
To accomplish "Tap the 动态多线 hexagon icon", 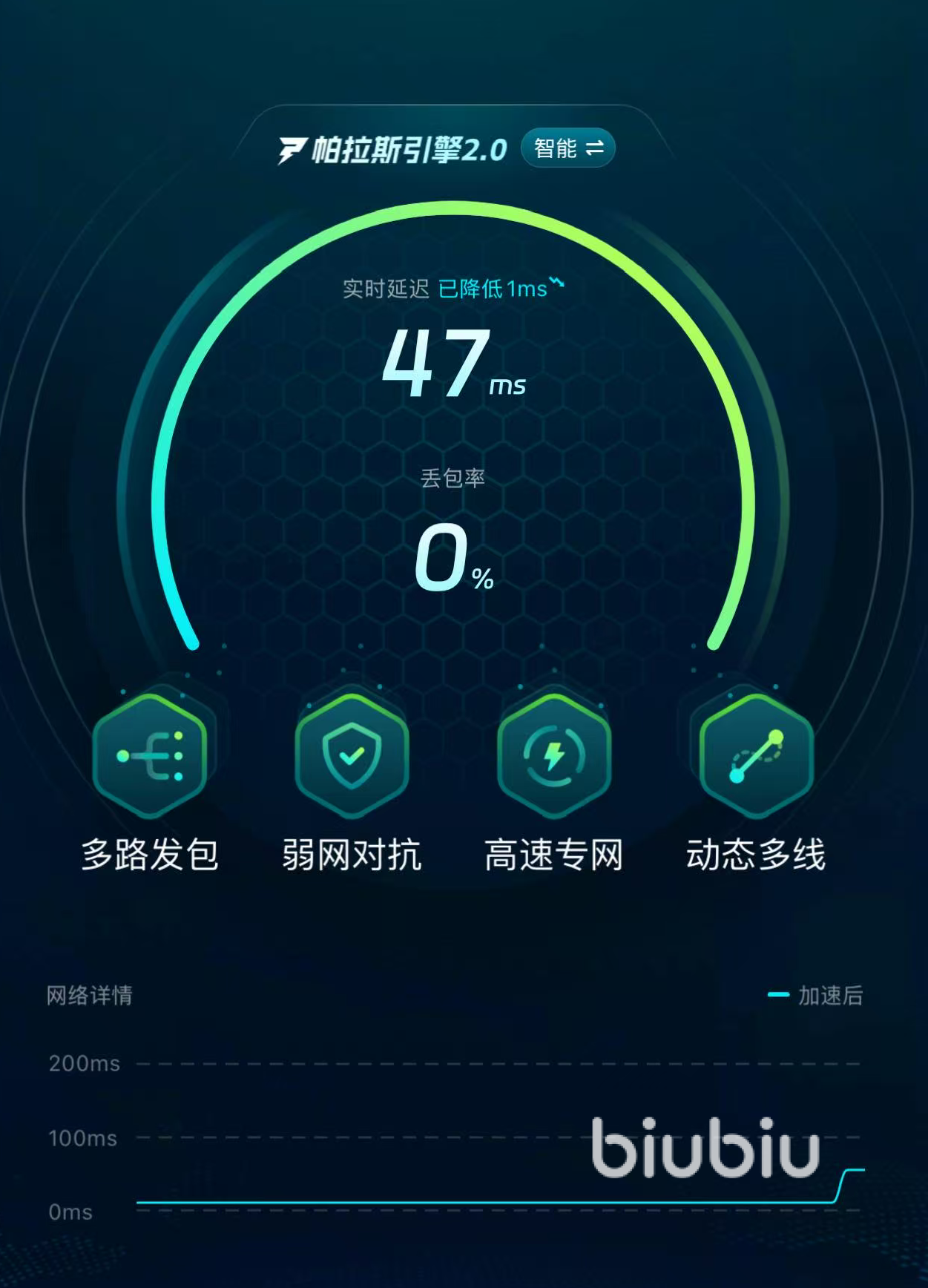I will [x=756, y=756].
